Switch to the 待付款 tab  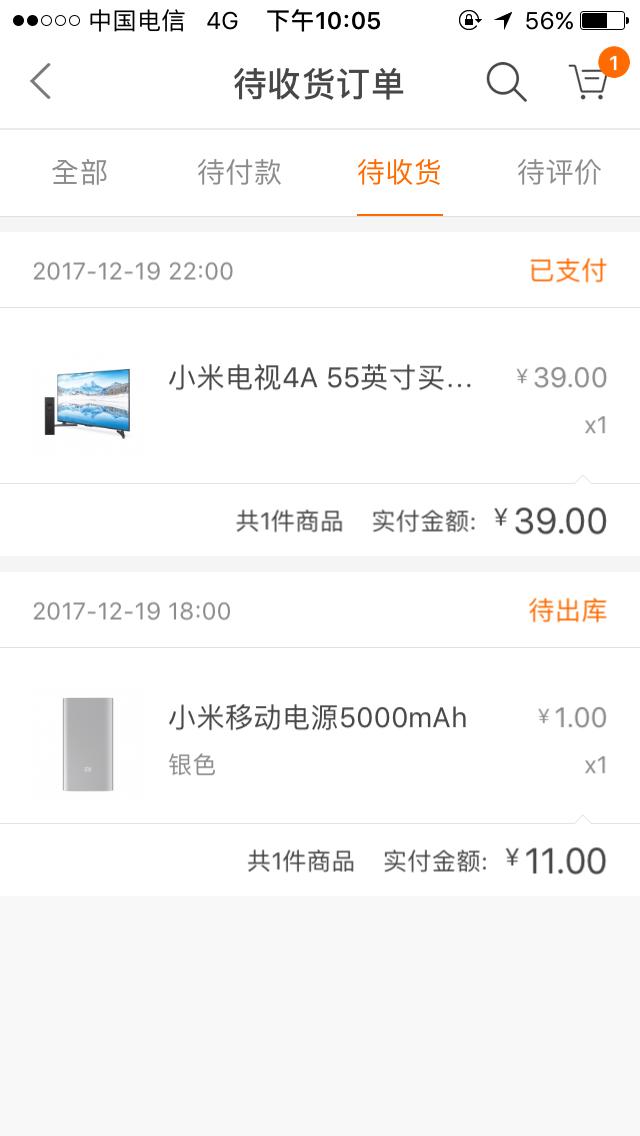240,172
